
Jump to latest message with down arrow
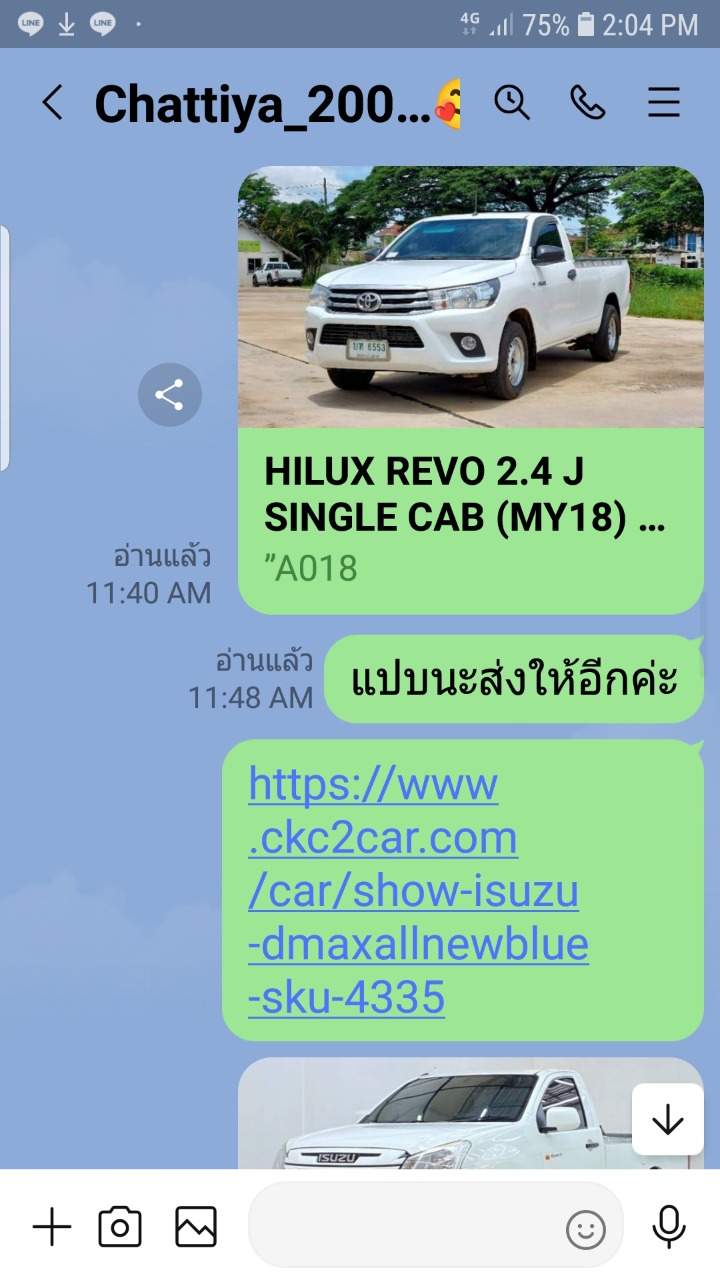(667, 1121)
